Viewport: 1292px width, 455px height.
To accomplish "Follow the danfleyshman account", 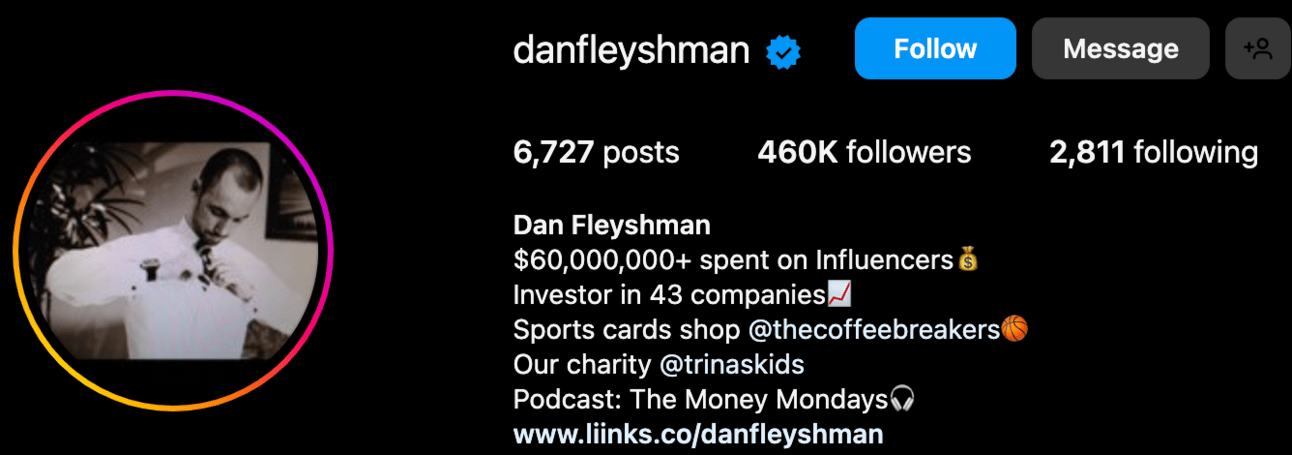I will point(935,49).
